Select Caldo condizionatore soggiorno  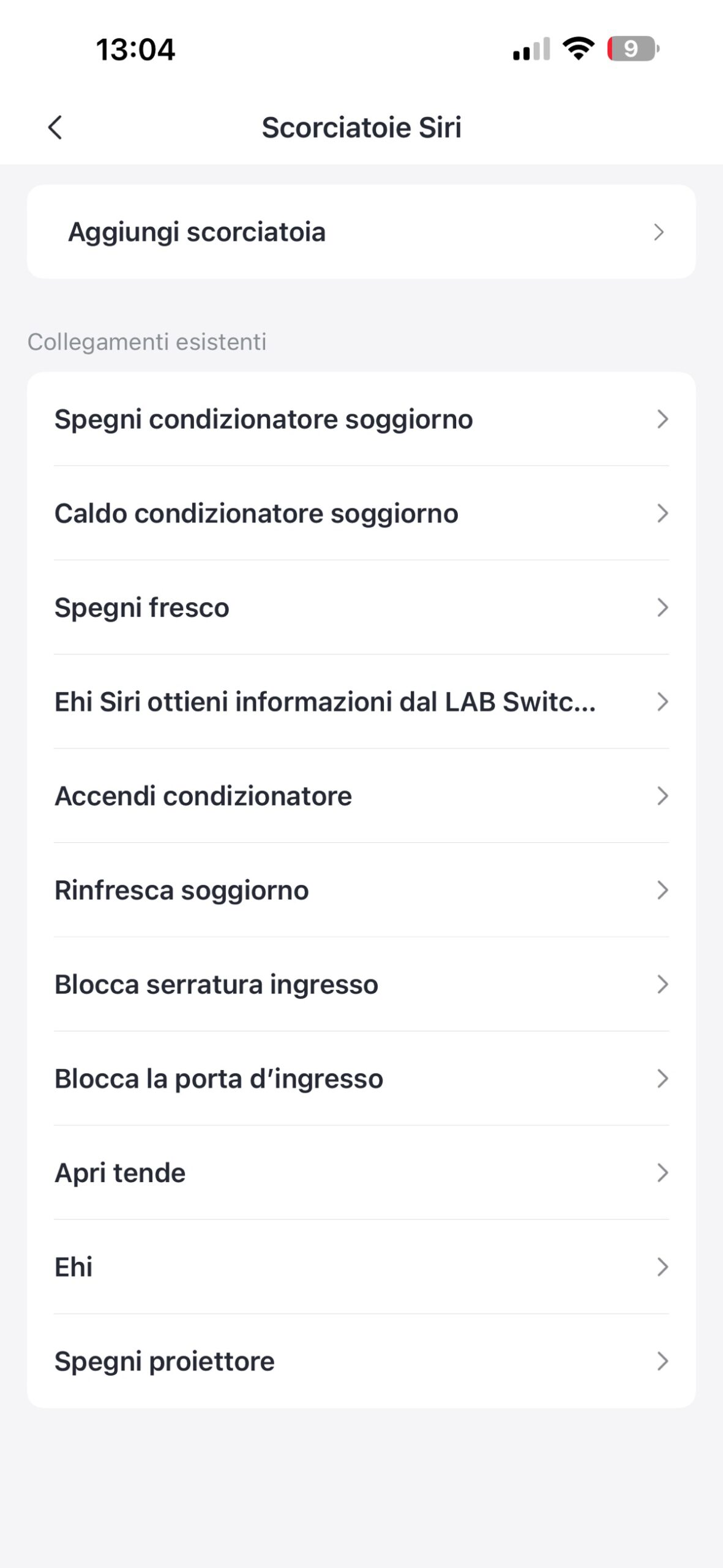[x=361, y=513]
